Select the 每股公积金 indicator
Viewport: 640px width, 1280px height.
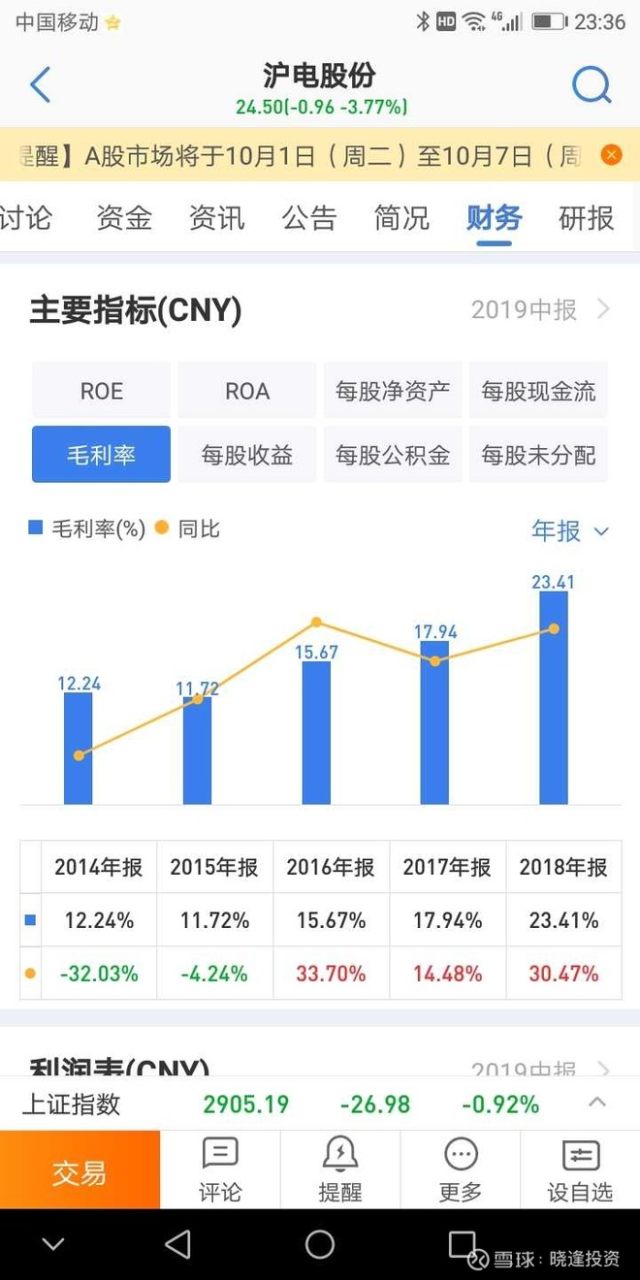tap(392, 455)
